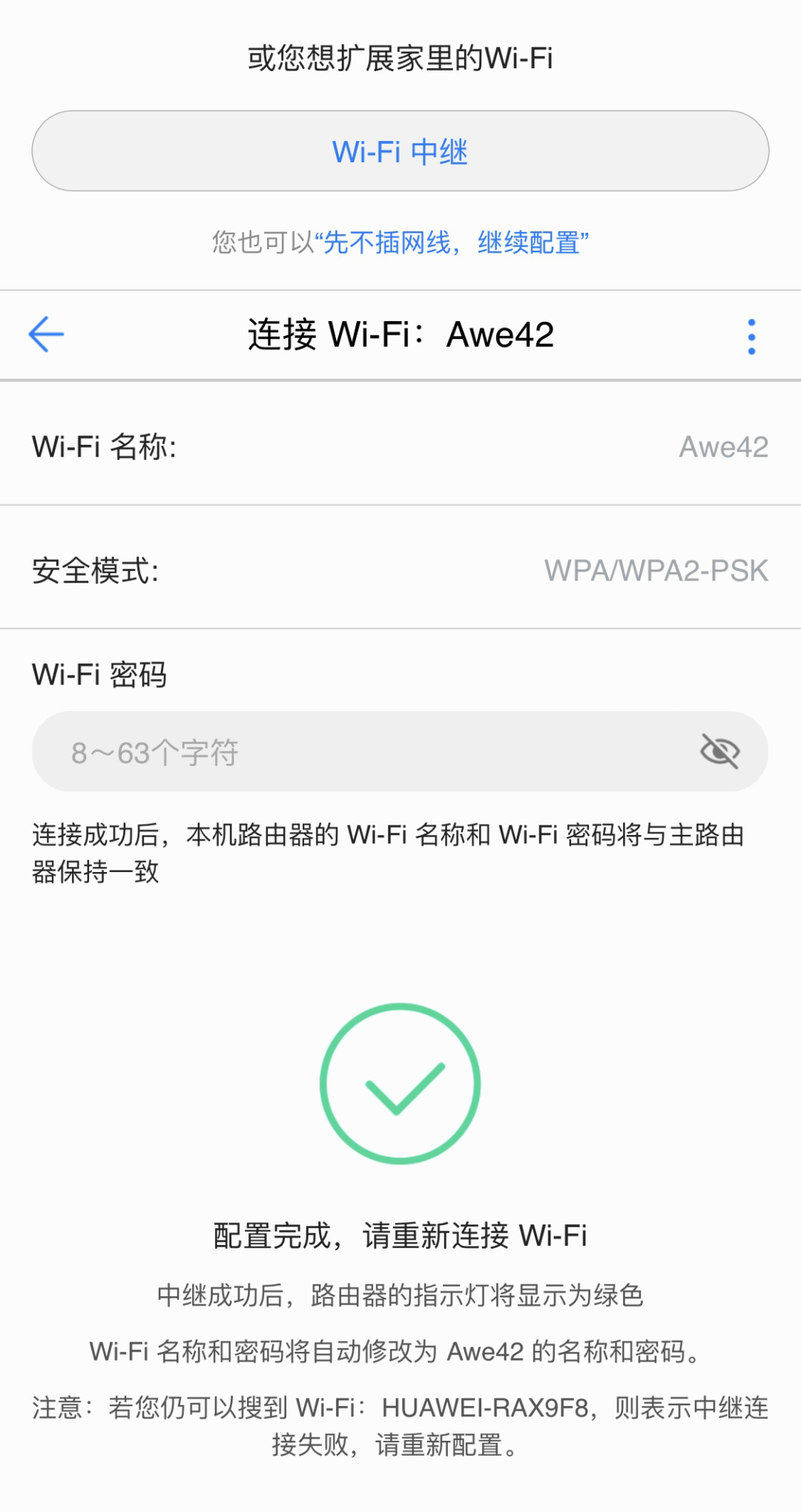This screenshot has height=1512, width=801.
Task: Click the 配置完成 completion message text
Action: tap(400, 1235)
